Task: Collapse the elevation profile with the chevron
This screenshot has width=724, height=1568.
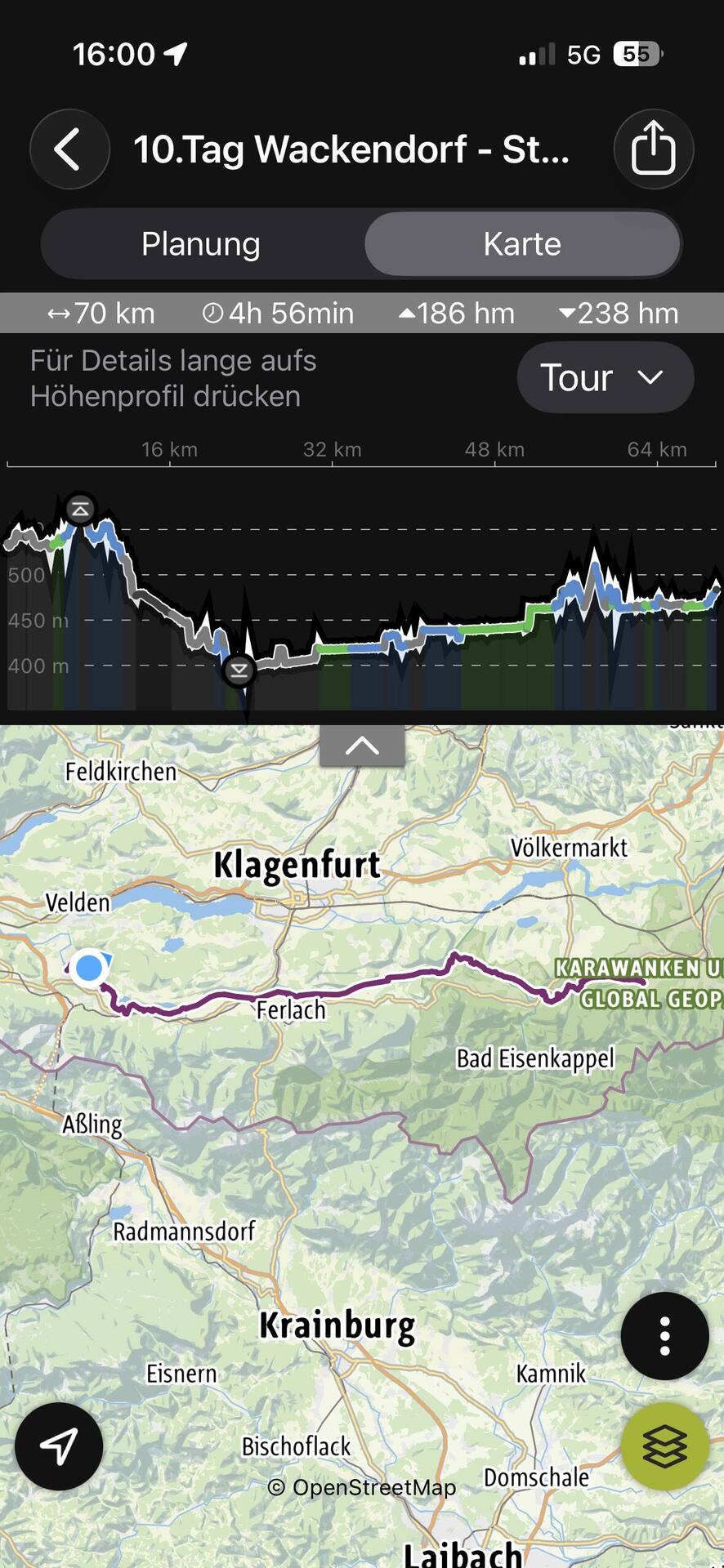Action: [x=362, y=746]
